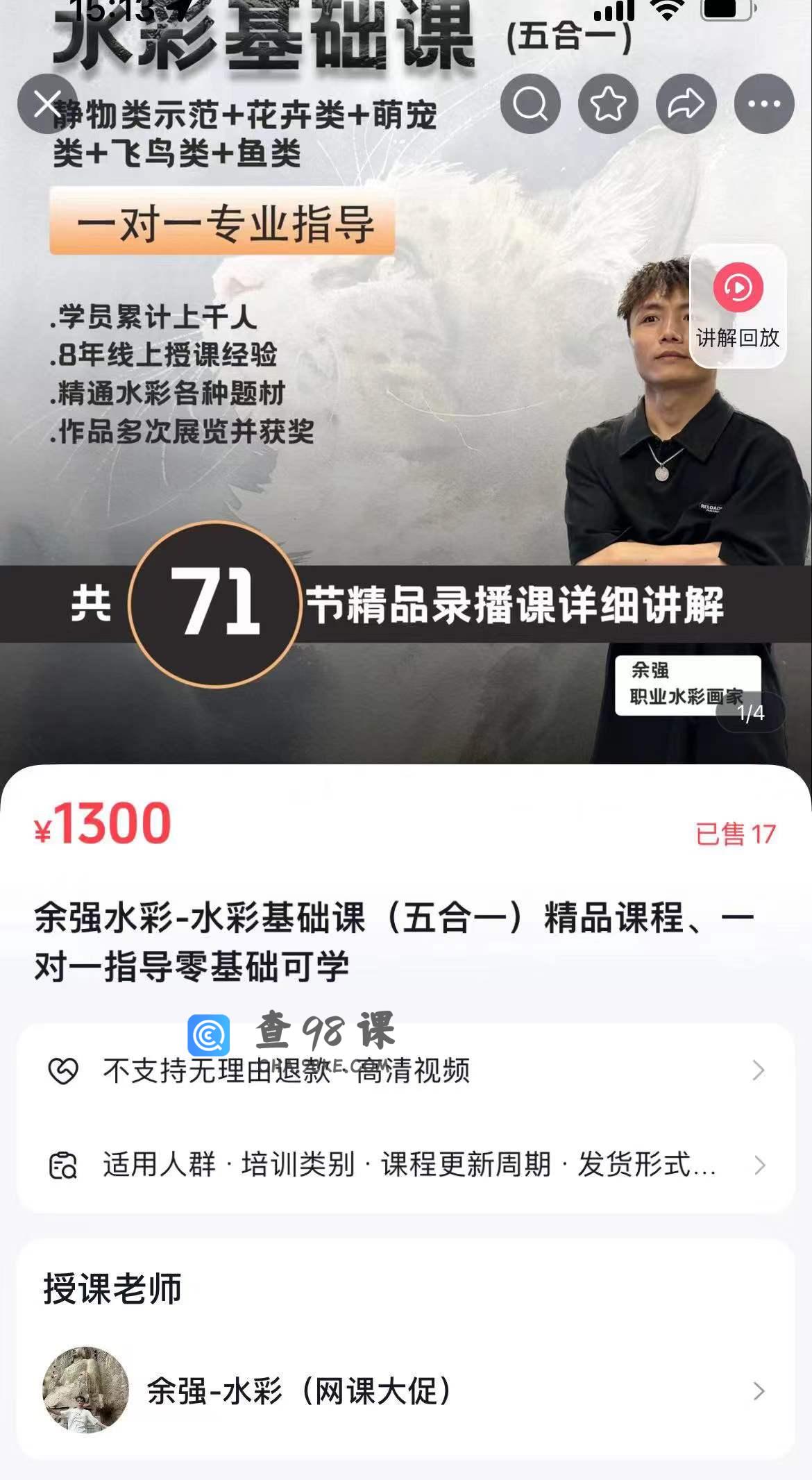Share this course
Viewport: 812px width, 1480px height.
686,104
